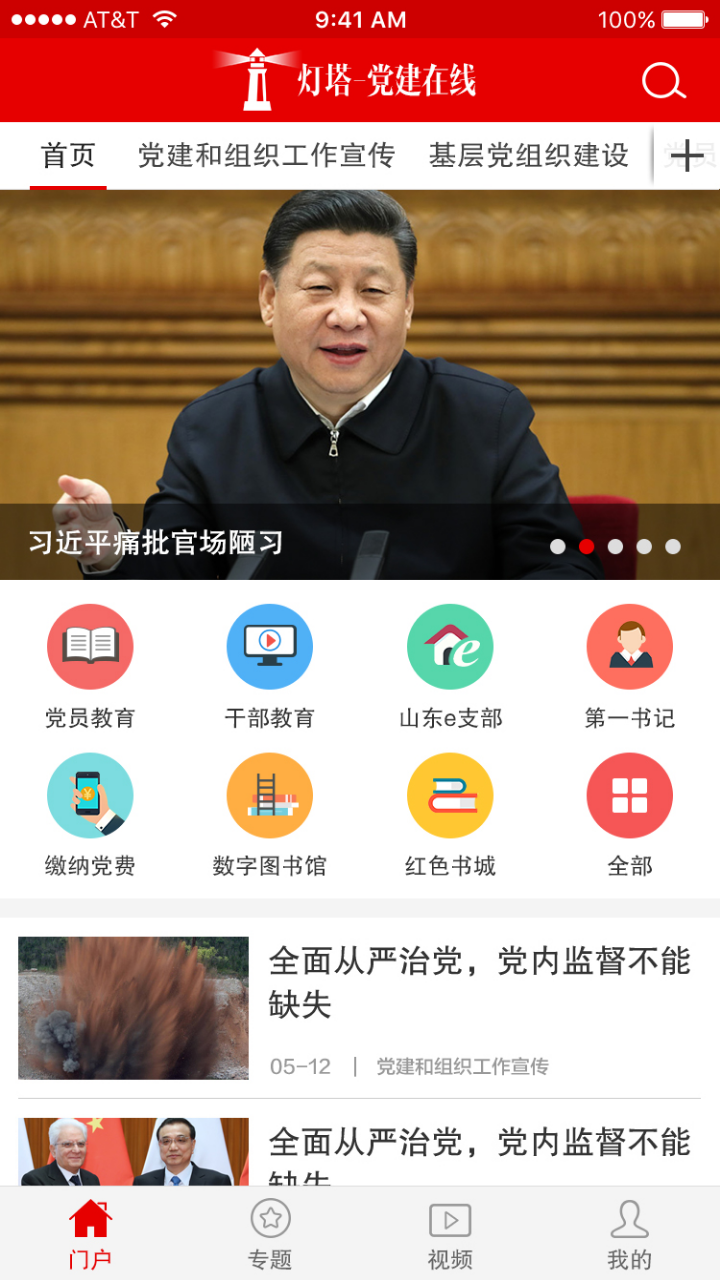Go to the 我的 profile tab
The width and height of the screenshot is (720, 1280).
coord(630,1232)
